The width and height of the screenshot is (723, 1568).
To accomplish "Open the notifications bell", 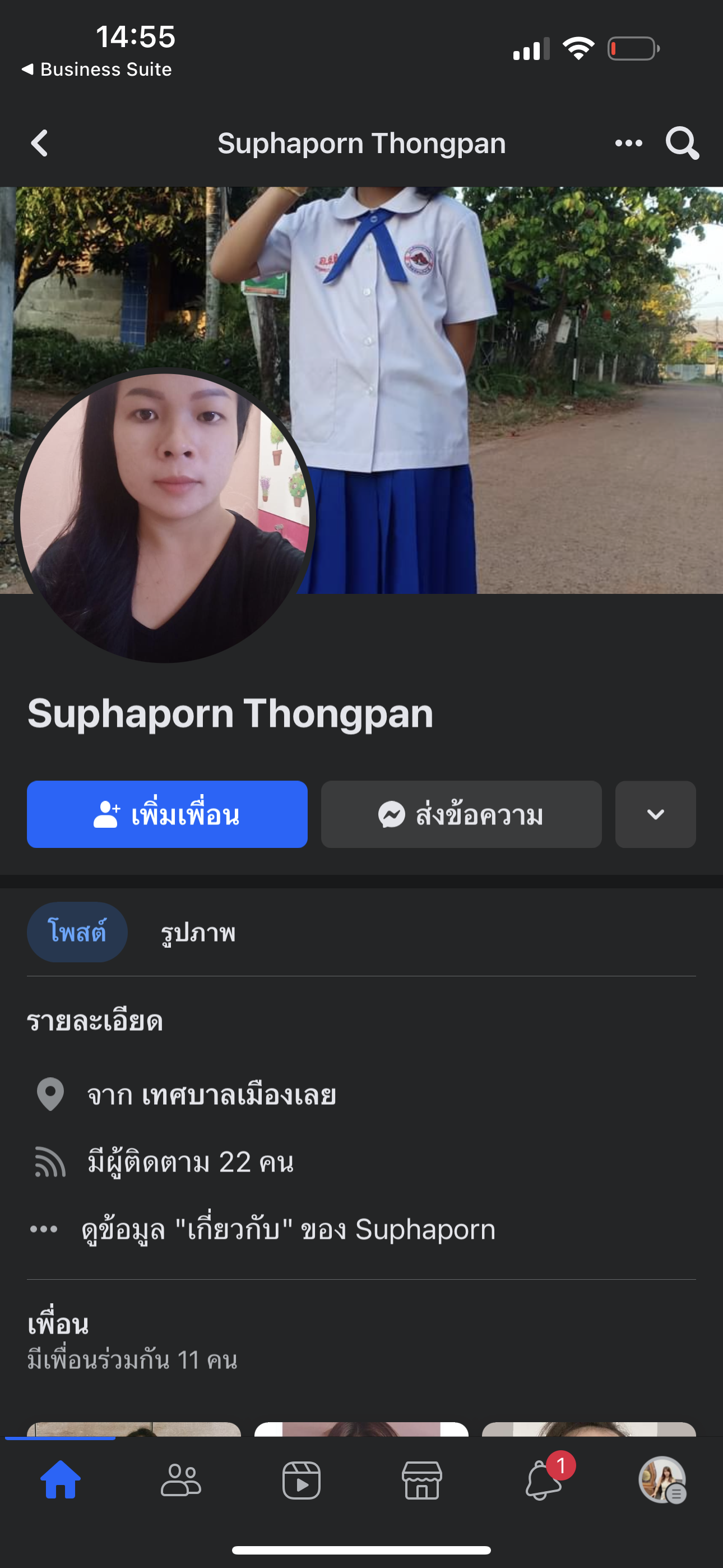I will 543,1480.
